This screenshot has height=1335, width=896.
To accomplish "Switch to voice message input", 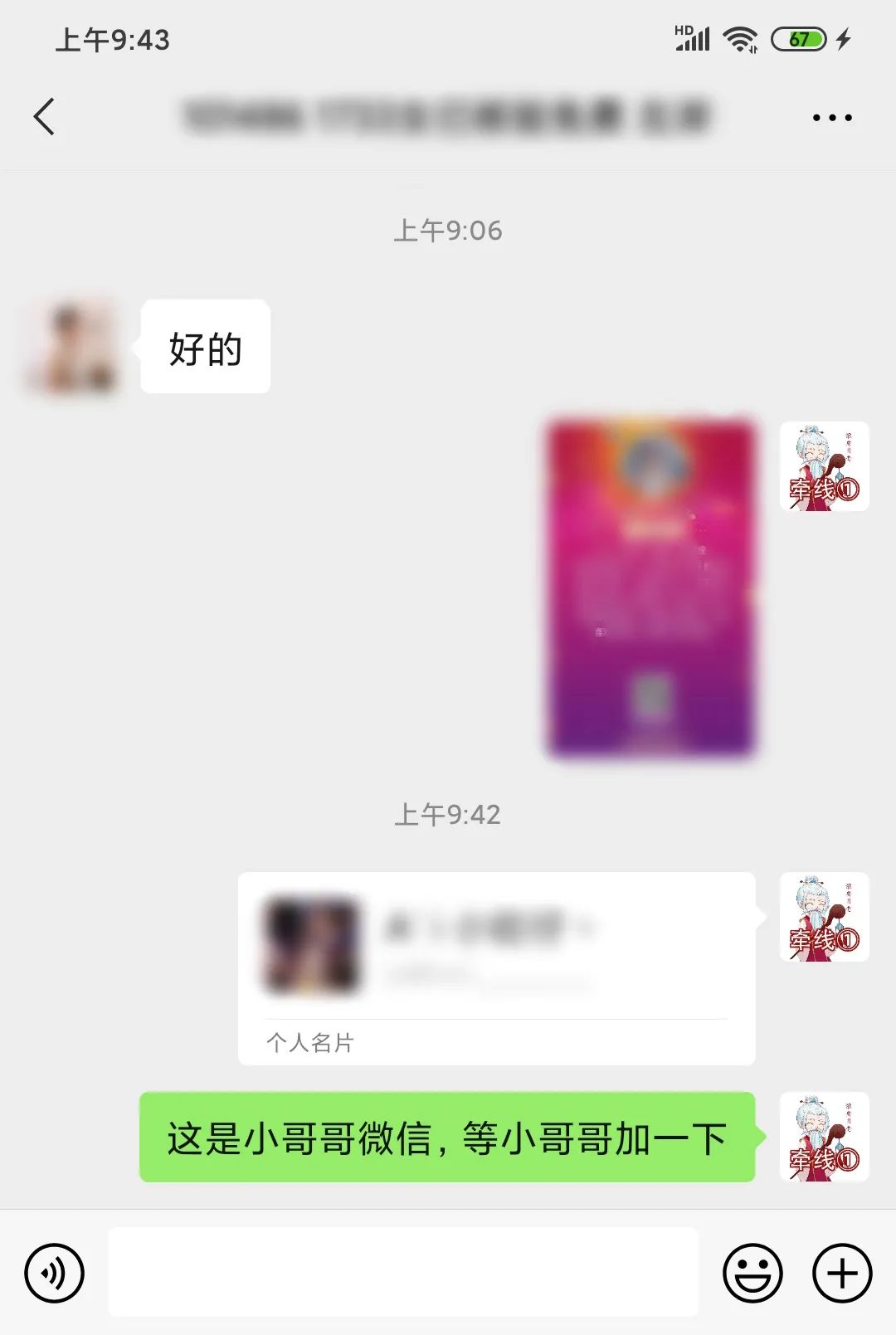I will tap(54, 1272).
